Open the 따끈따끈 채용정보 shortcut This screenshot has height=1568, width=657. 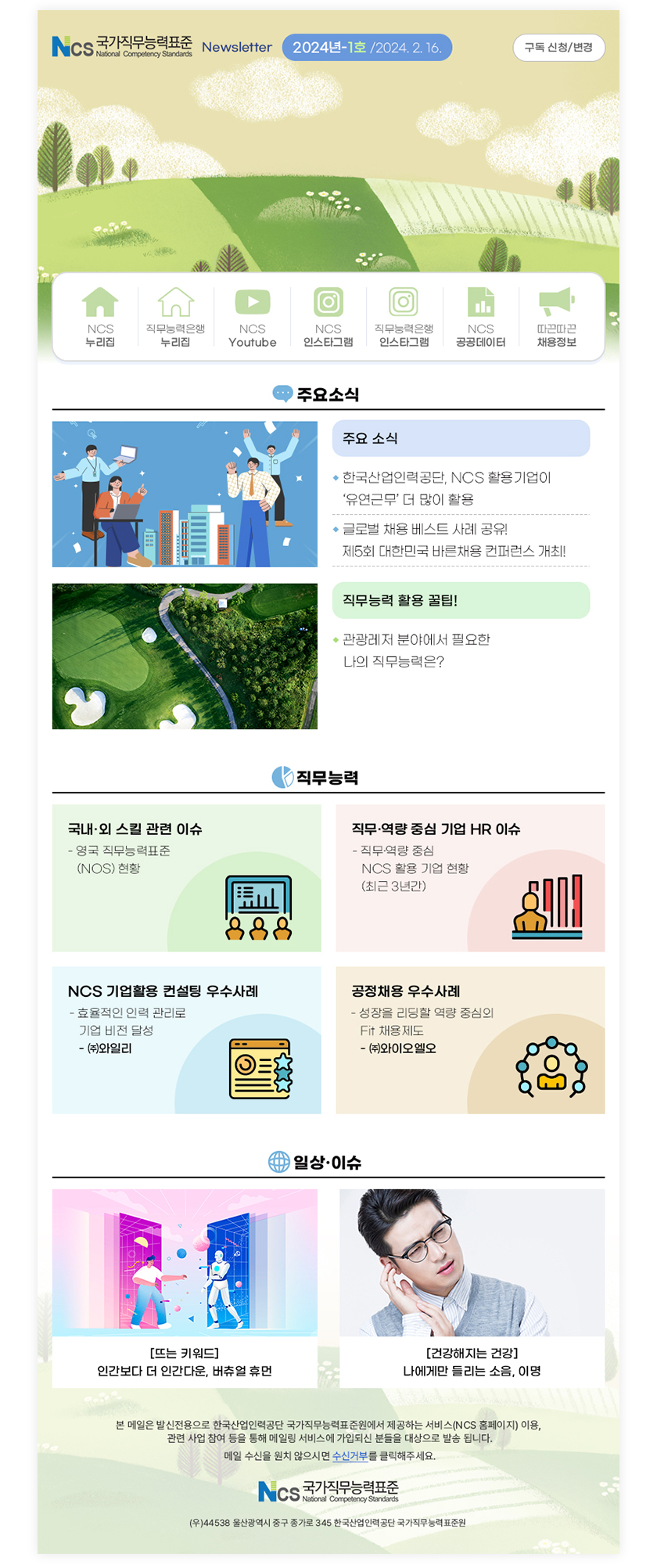point(556,317)
